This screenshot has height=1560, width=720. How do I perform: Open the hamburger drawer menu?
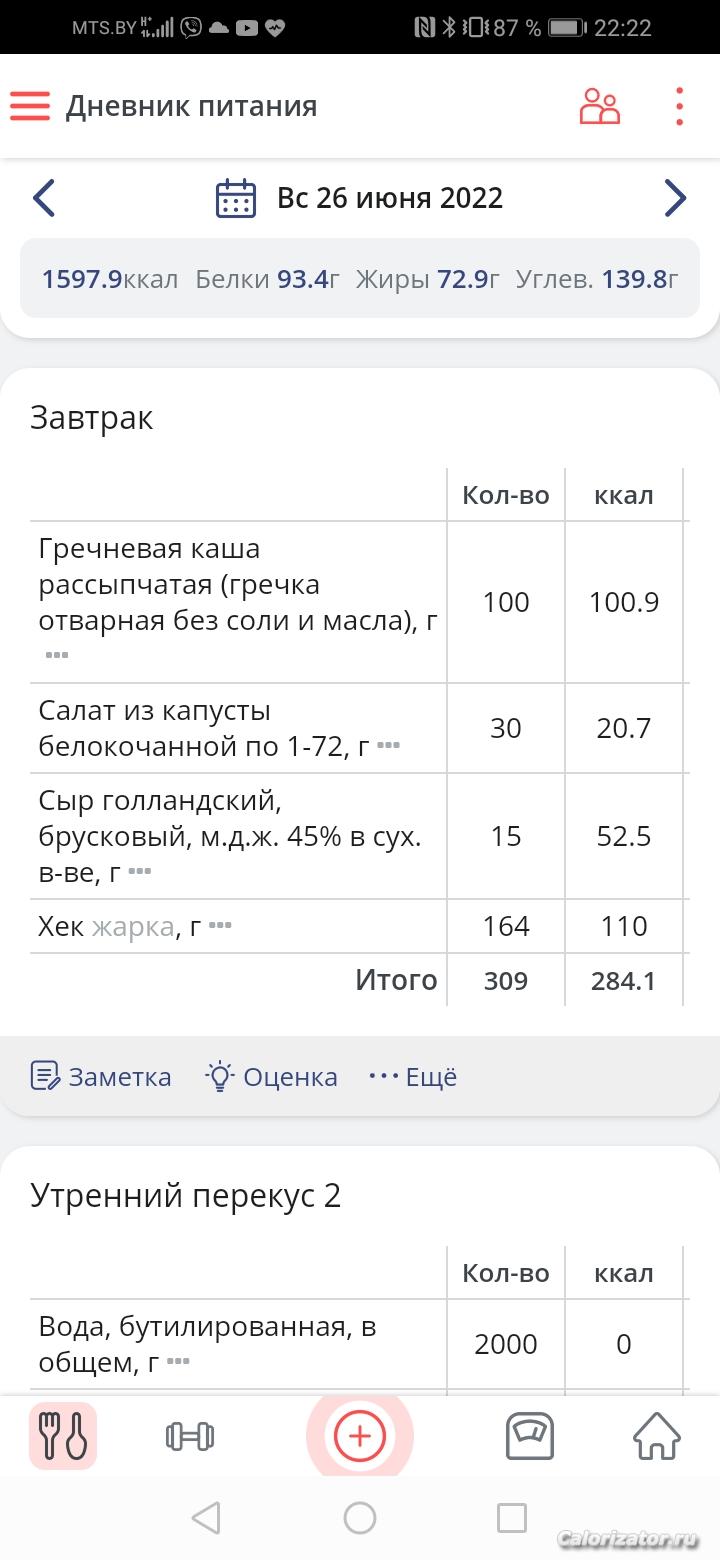pos(30,106)
